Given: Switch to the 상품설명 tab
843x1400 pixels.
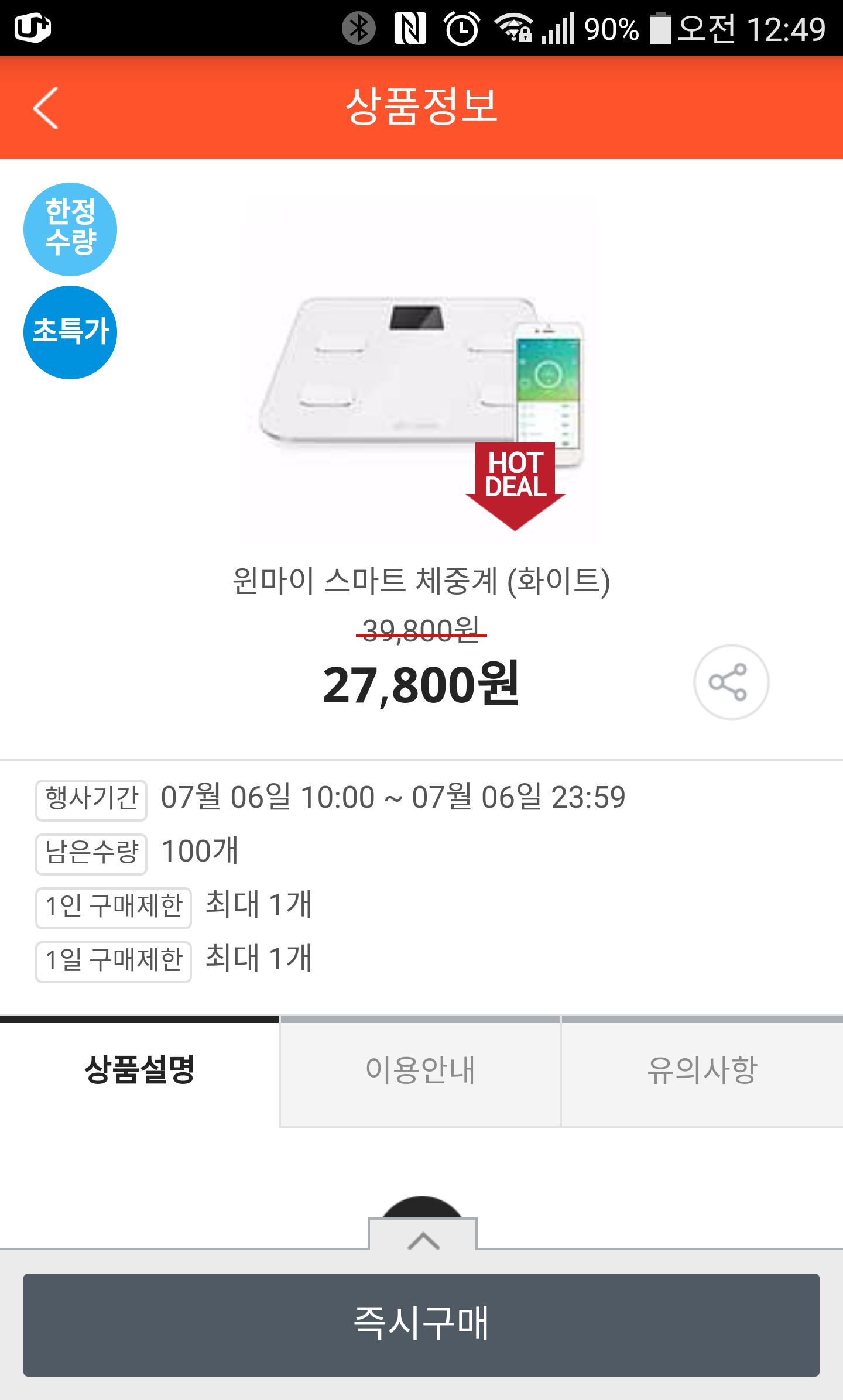Looking at the screenshot, I should pos(139,1071).
